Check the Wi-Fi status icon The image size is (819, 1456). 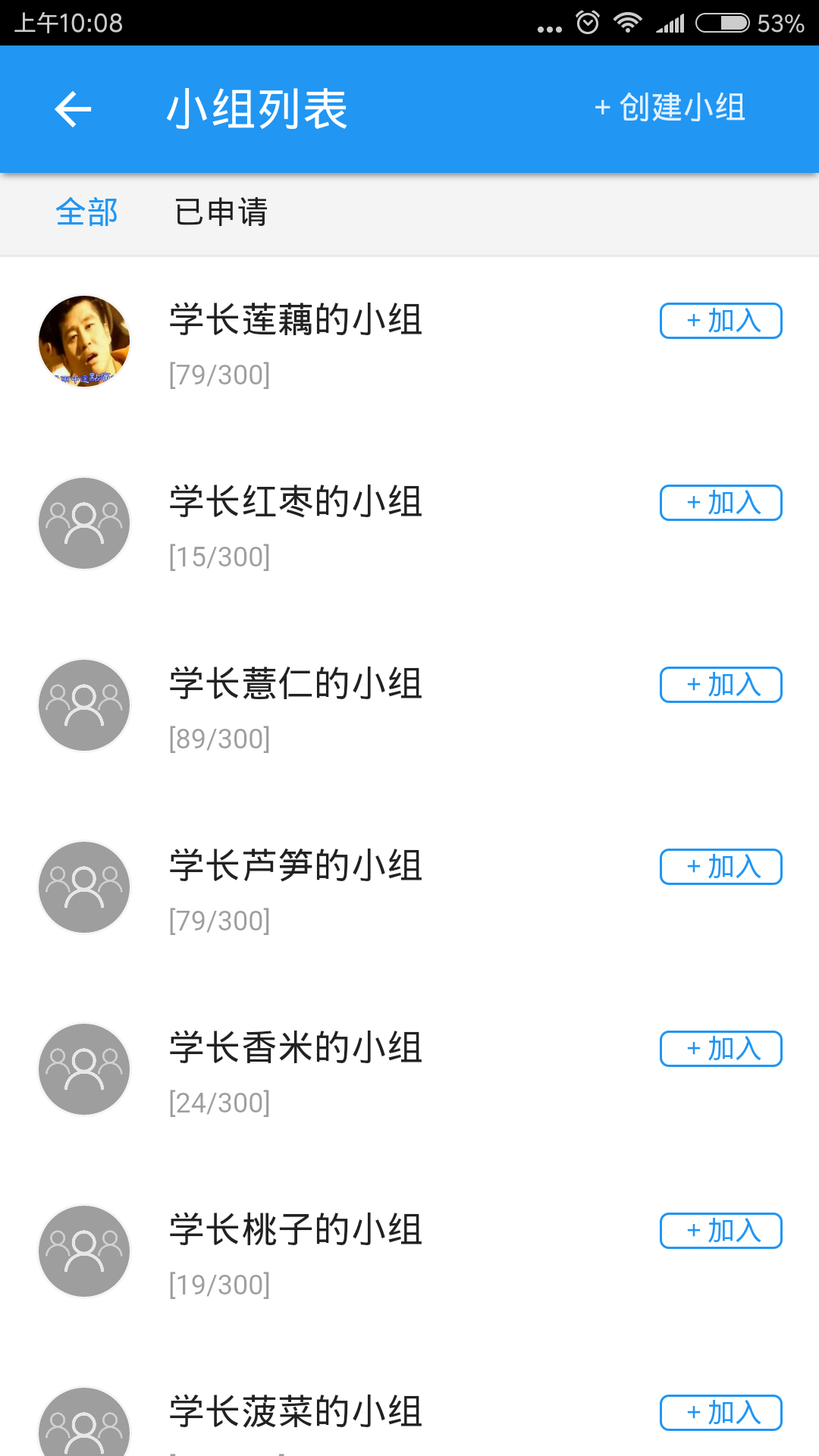[x=629, y=21]
